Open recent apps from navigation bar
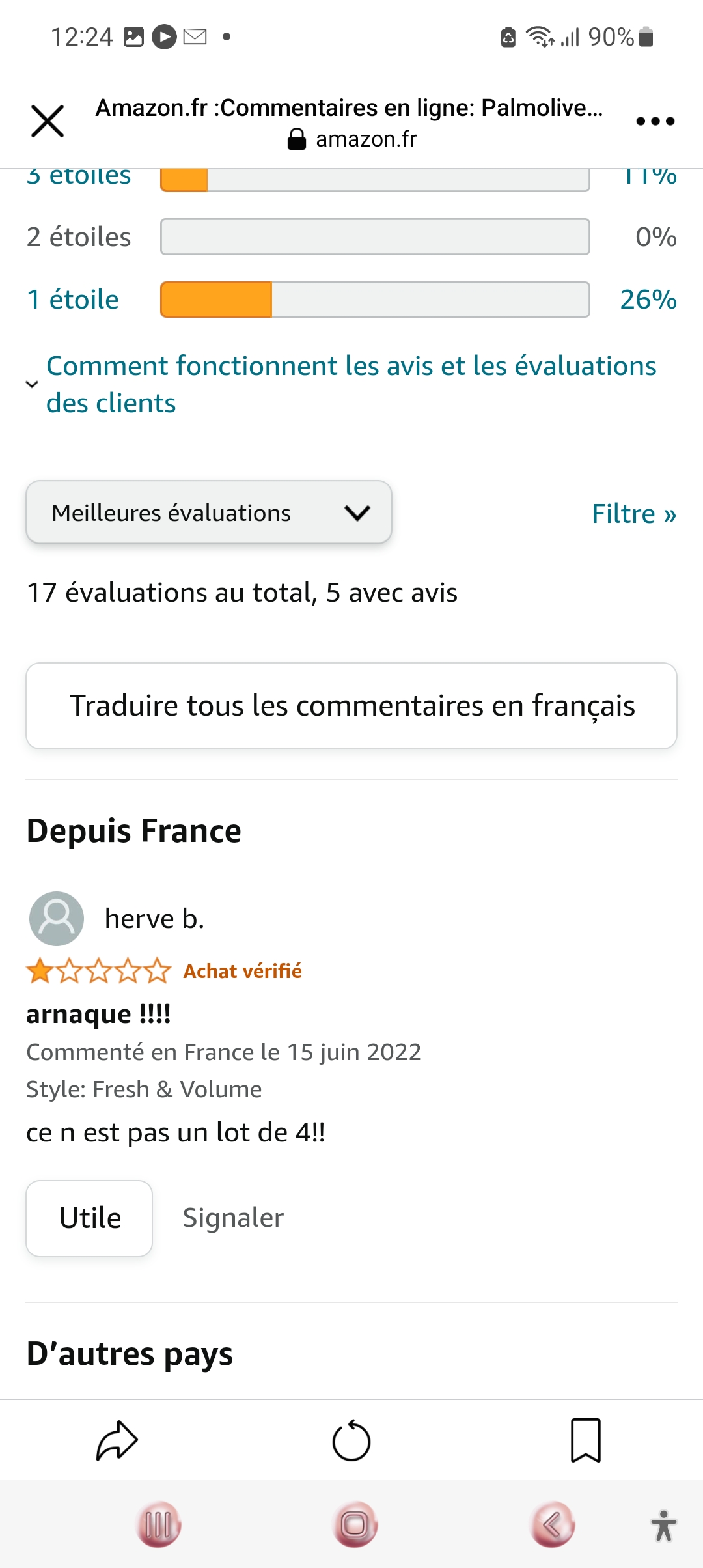 click(158, 1524)
